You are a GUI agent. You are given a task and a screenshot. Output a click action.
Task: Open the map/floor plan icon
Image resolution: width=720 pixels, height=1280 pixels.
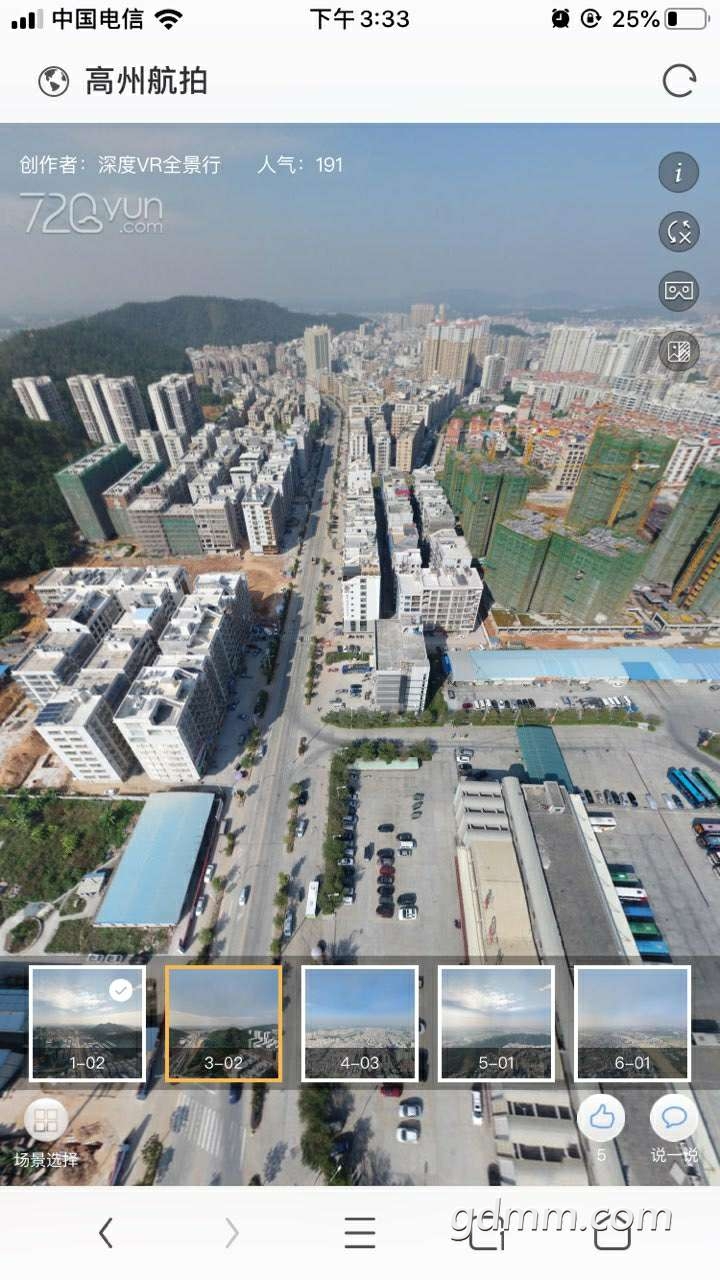(679, 351)
